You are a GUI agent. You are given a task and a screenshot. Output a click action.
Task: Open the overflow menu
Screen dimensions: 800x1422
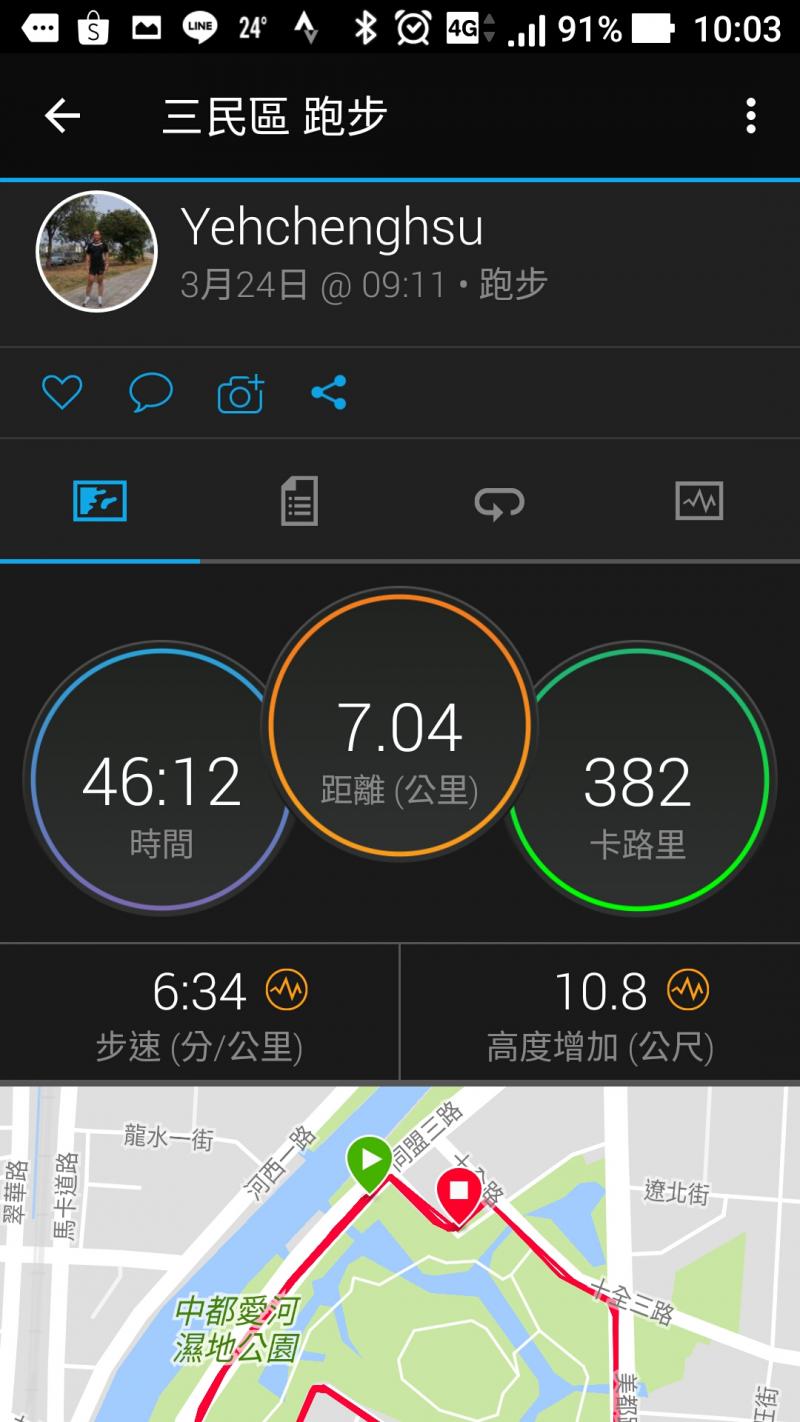click(x=750, y=116)
